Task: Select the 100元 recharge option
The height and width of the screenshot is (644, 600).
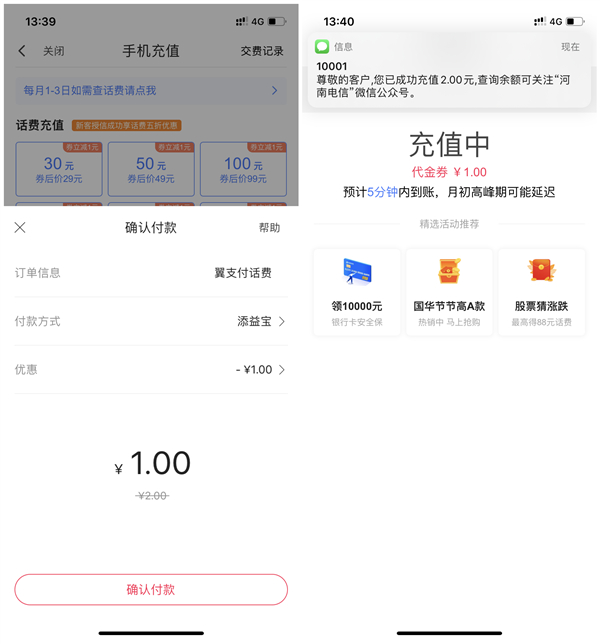Action: pyautogui.click(x=242, y=168)
